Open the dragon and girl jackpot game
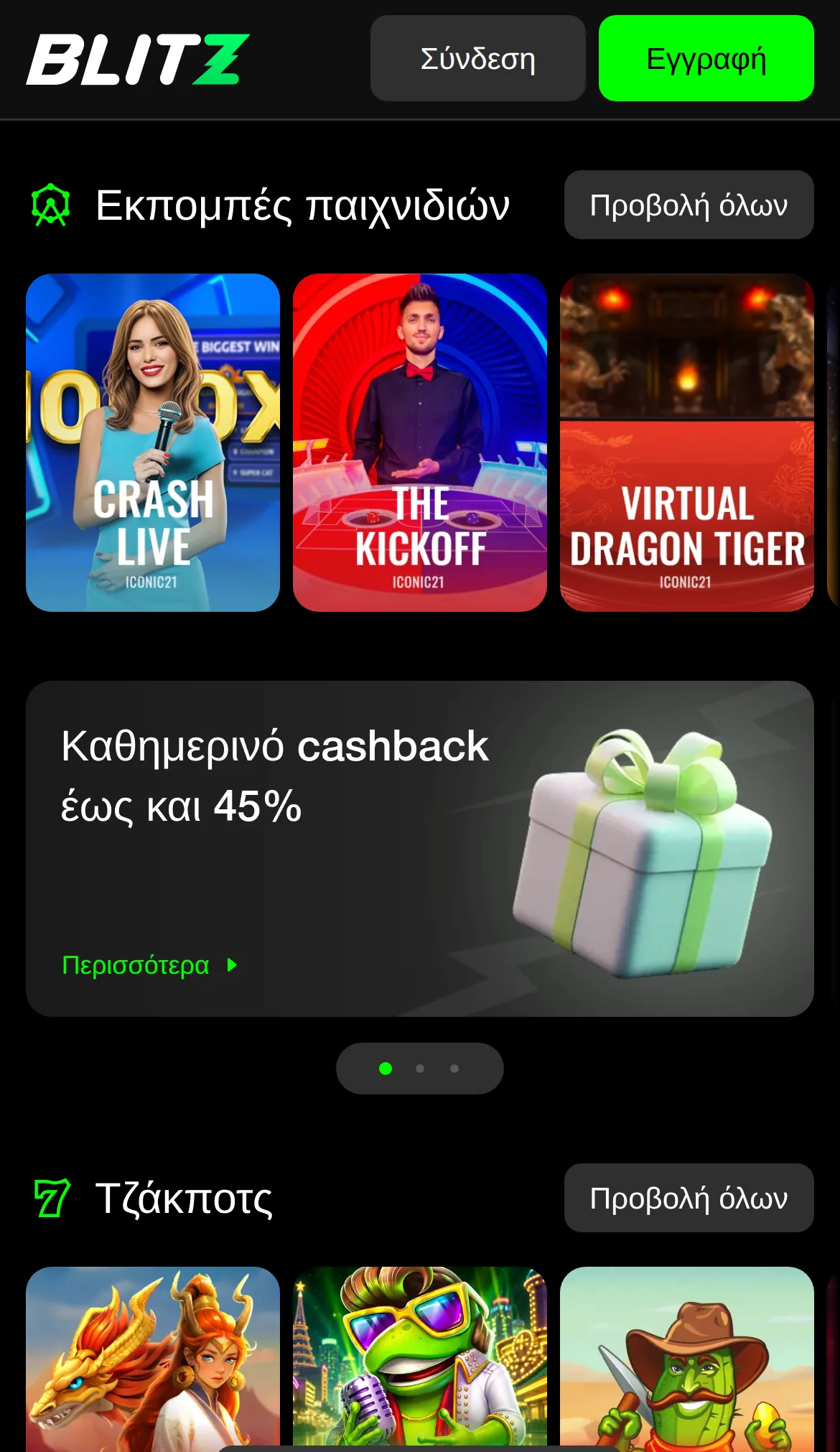 coord(153,1359)
